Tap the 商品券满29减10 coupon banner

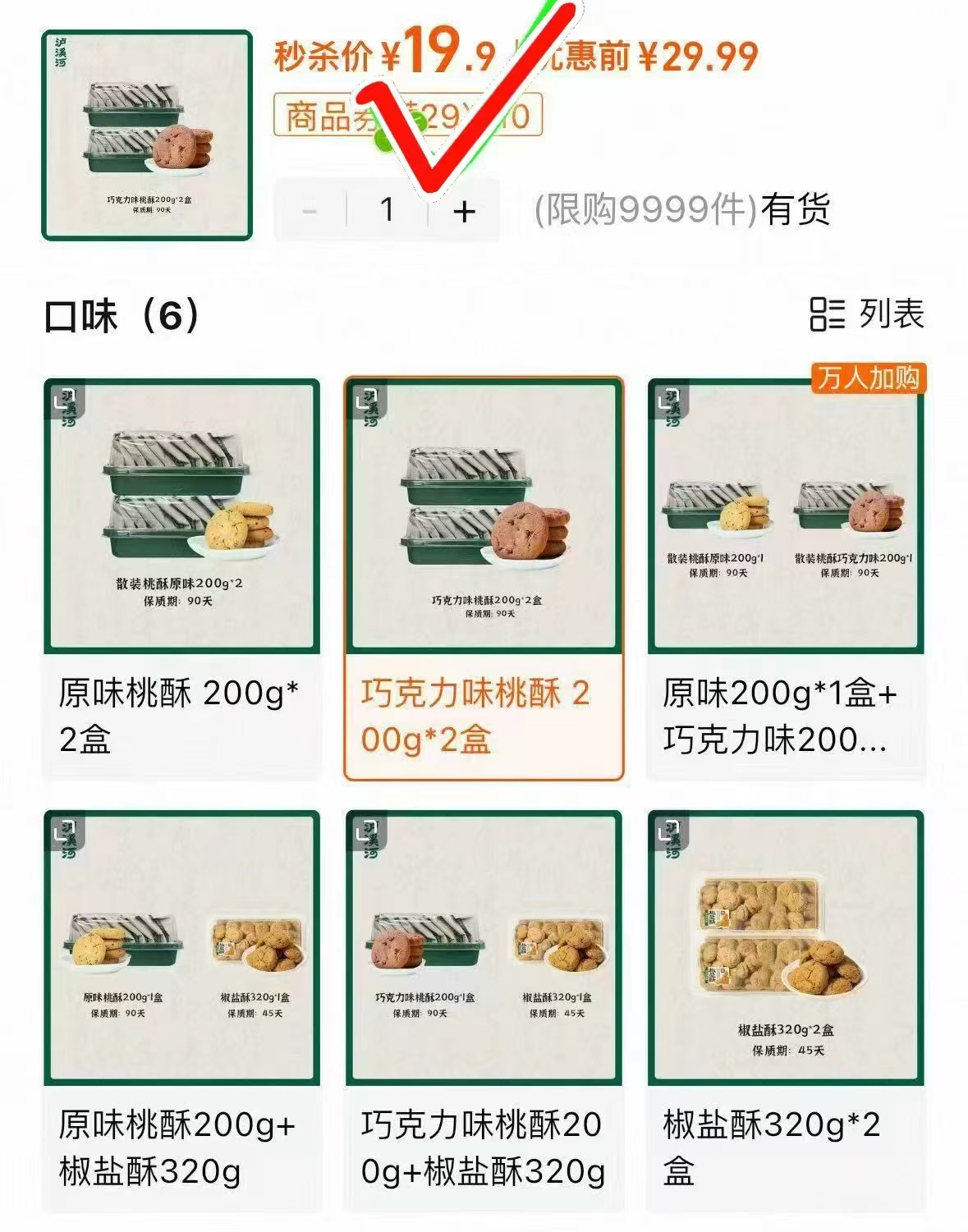pyautogui.click(x=408, y=119)
